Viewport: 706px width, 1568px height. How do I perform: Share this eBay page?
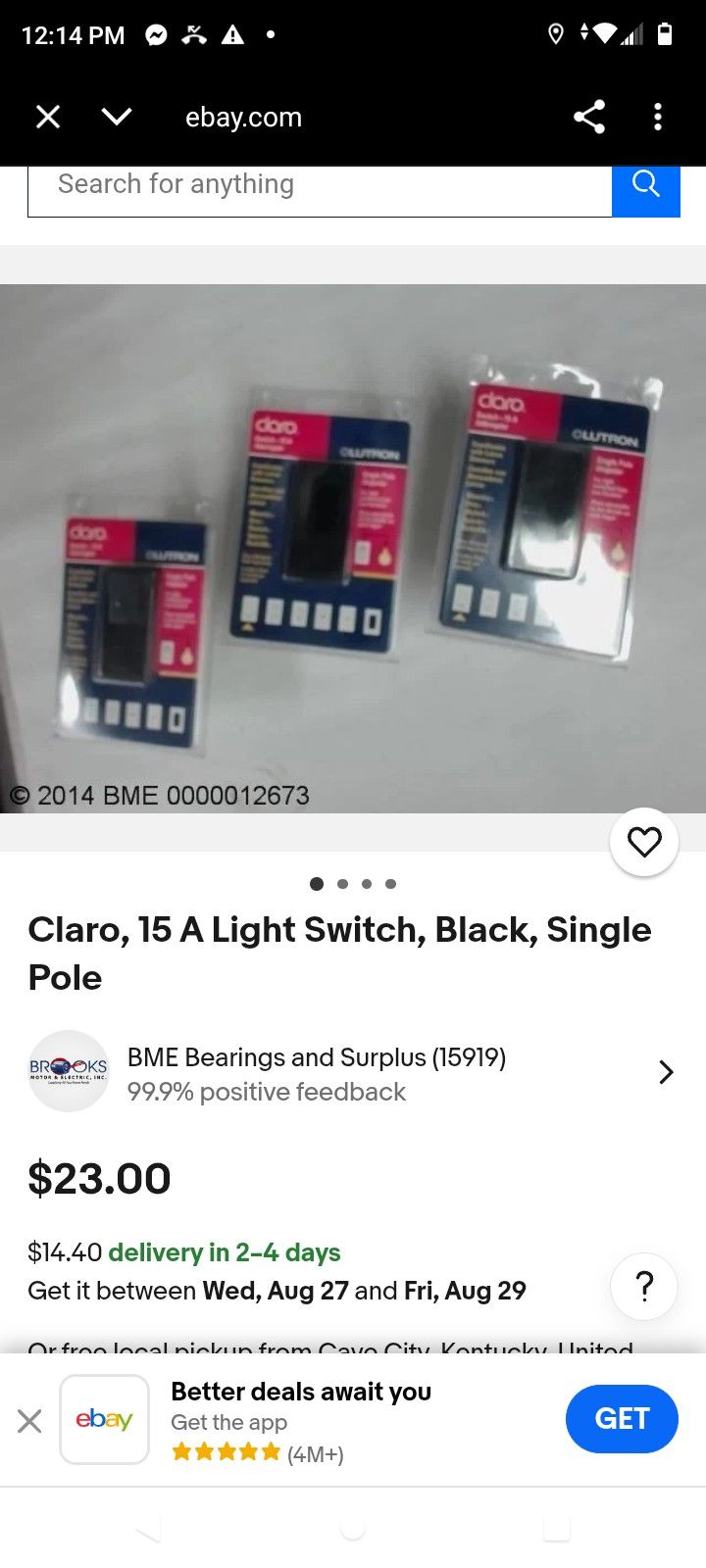(x=589, y=118)
